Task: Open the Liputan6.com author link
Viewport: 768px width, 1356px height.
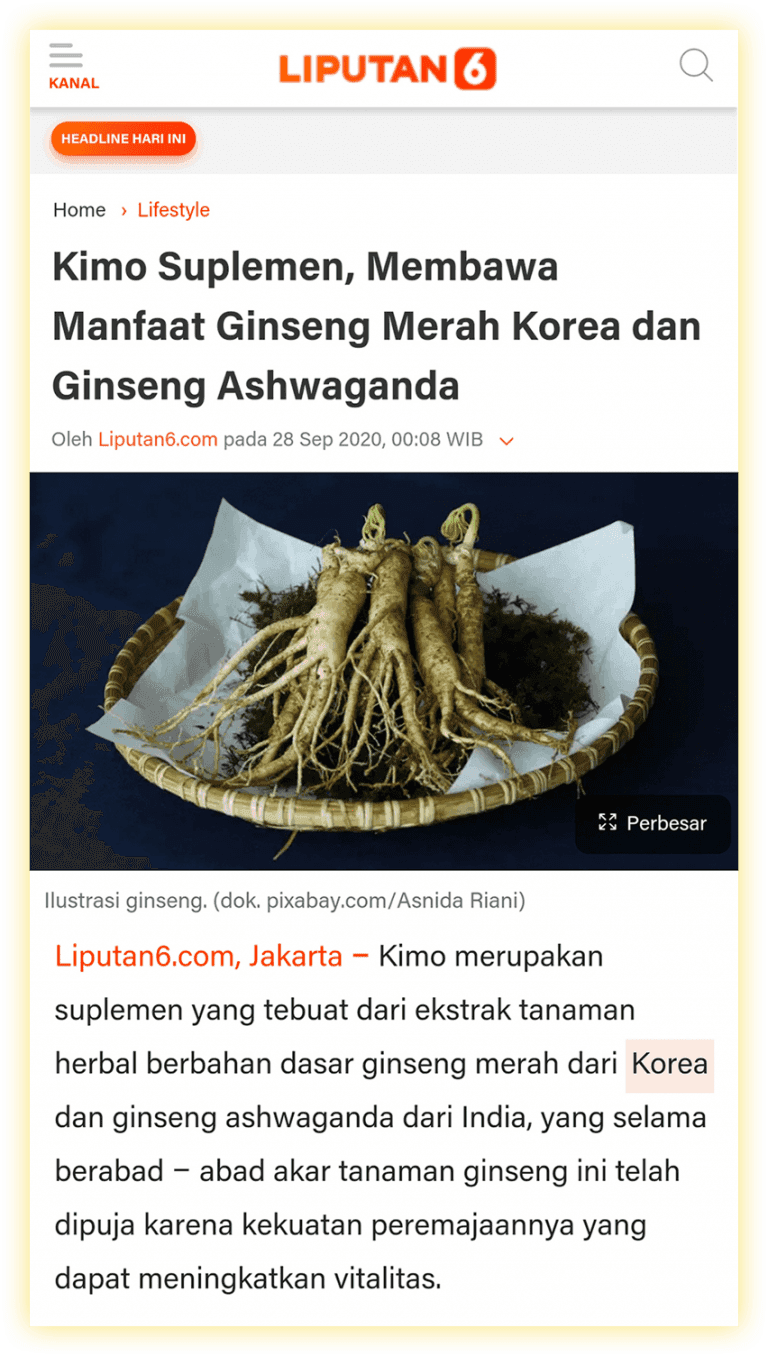Action: 157,439
